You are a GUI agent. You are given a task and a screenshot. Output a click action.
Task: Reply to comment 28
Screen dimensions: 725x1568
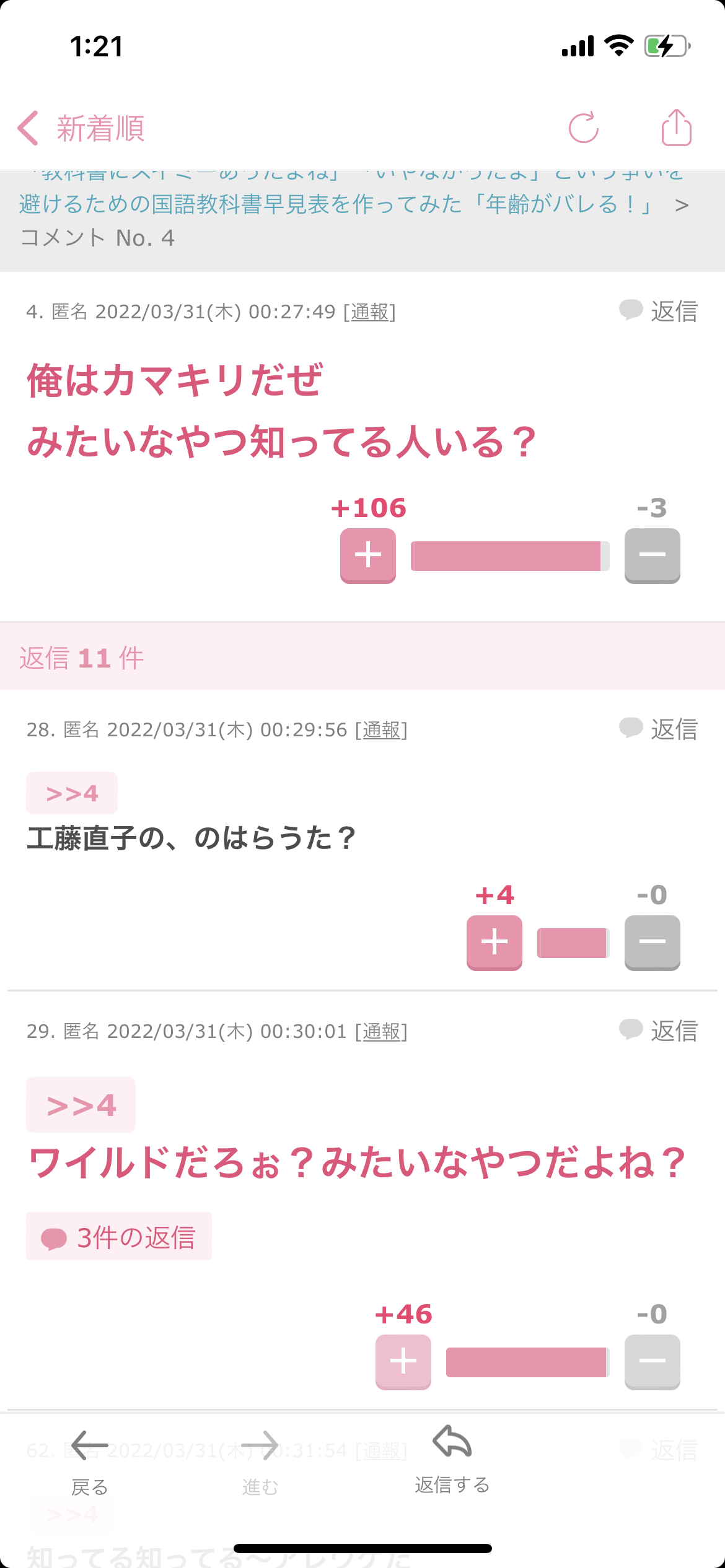click(658, 729)
